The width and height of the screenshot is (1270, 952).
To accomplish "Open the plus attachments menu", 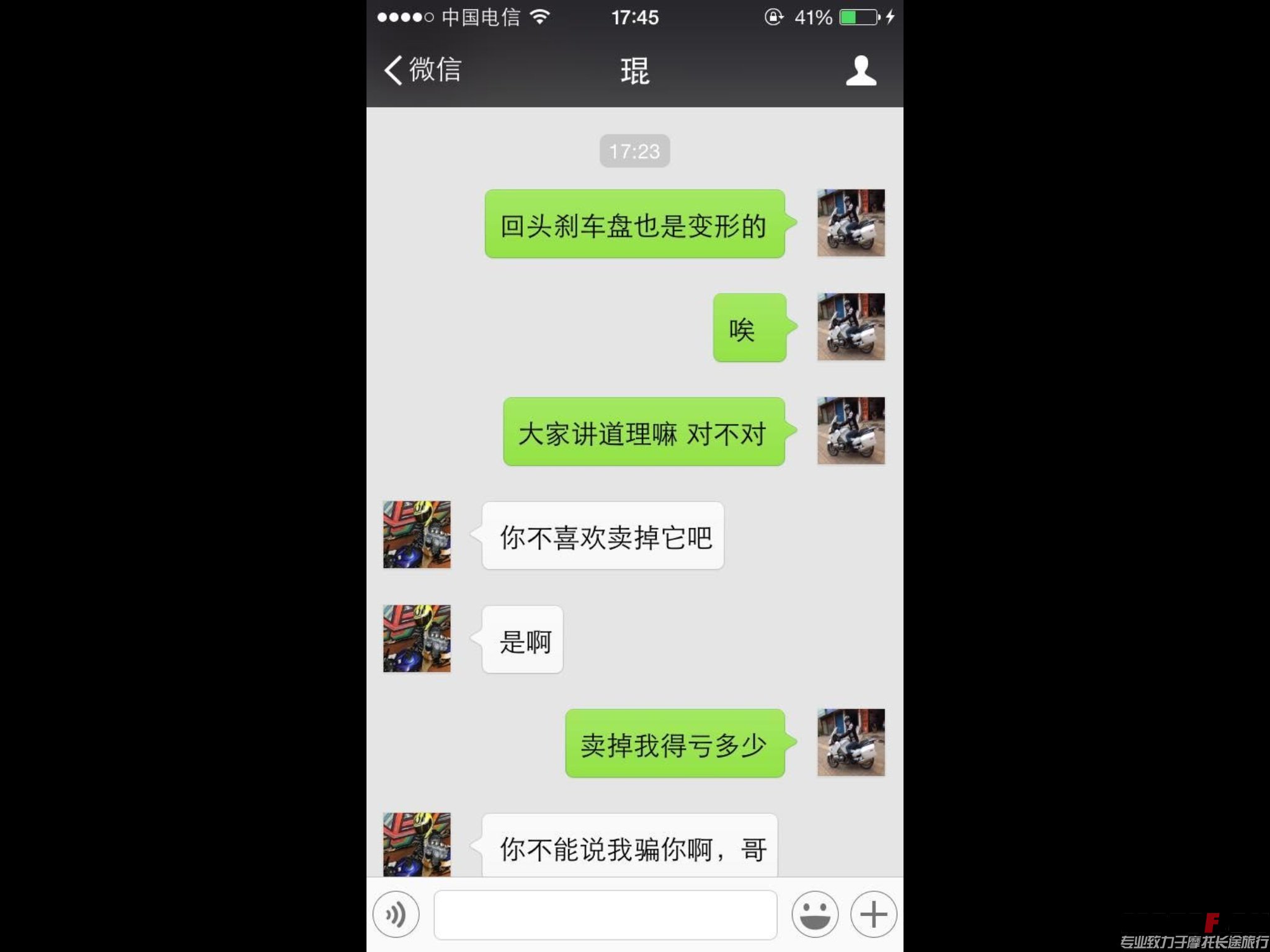I will (x=873, y=914).
